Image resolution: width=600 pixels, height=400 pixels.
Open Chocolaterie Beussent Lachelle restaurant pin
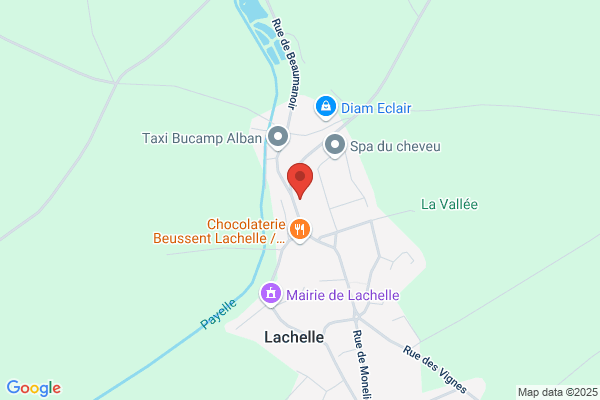(x=300, y=230)
